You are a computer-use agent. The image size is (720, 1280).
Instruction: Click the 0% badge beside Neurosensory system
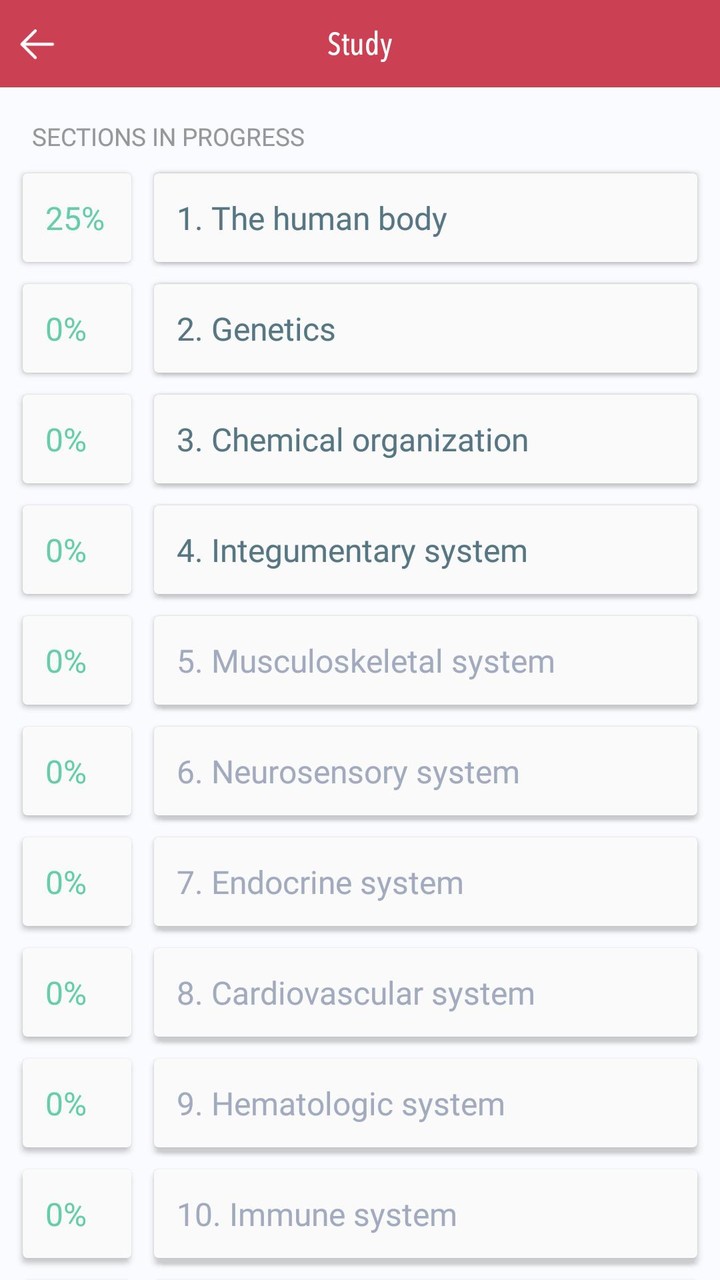click(x=76, y=772)
